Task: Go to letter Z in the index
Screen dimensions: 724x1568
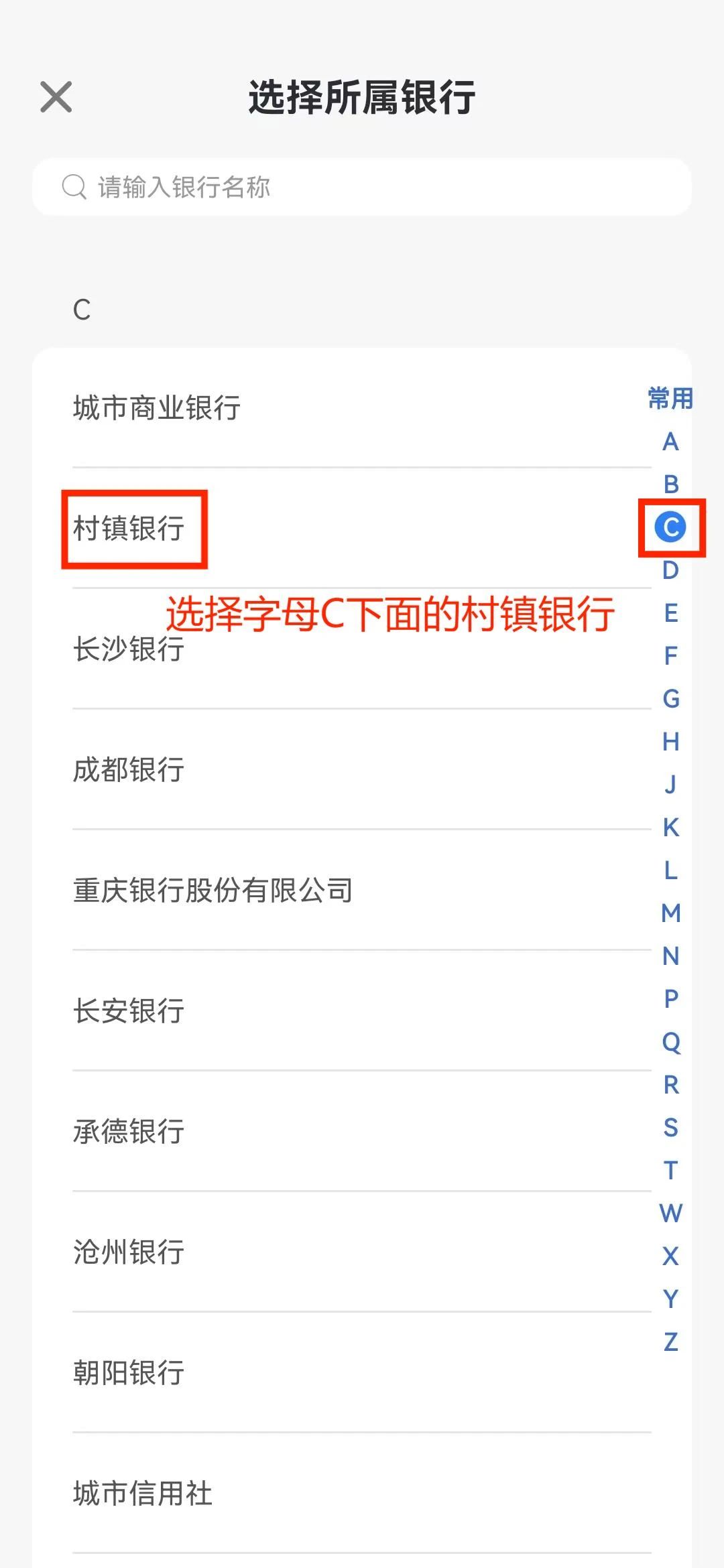Action: [x=670, y=1342]
